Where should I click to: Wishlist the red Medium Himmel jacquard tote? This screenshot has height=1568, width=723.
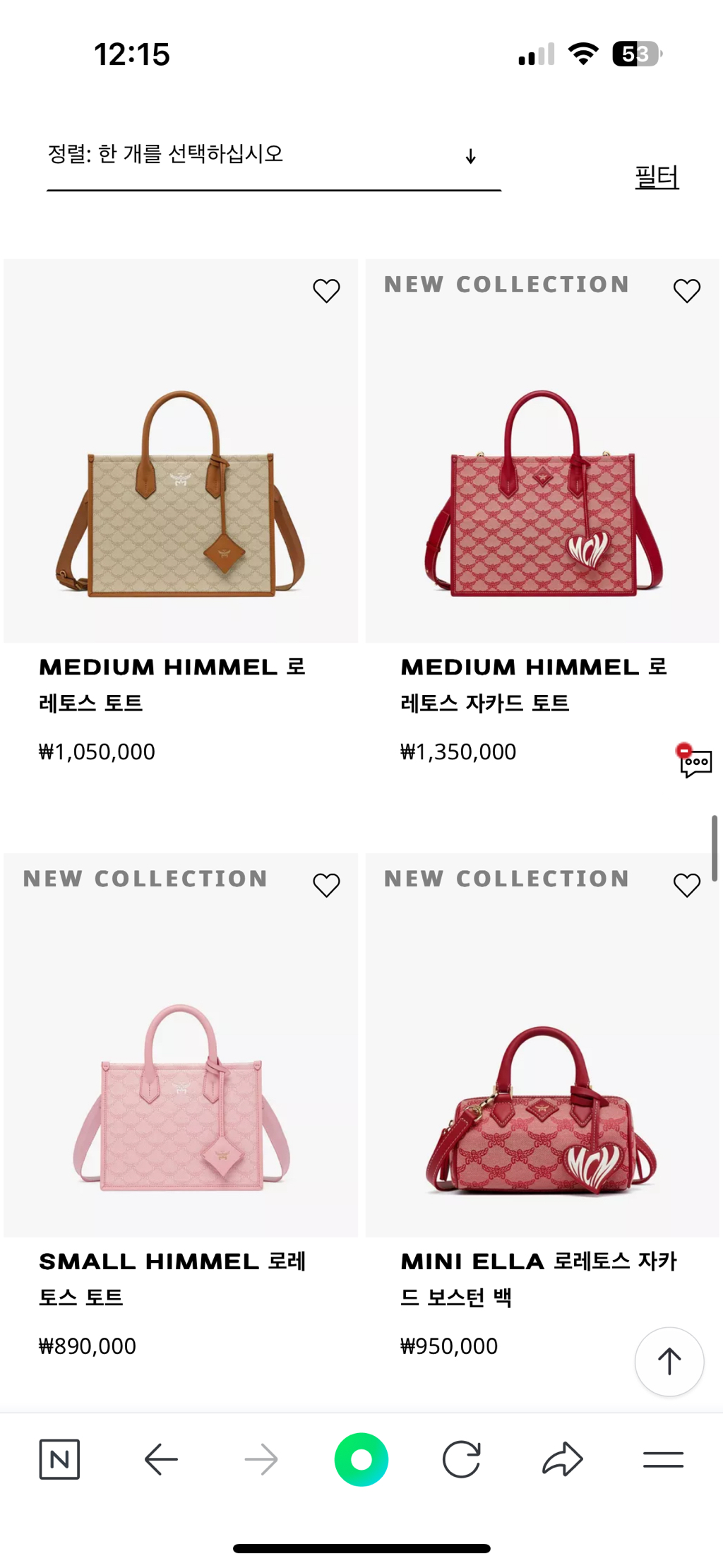coord(686,290)
